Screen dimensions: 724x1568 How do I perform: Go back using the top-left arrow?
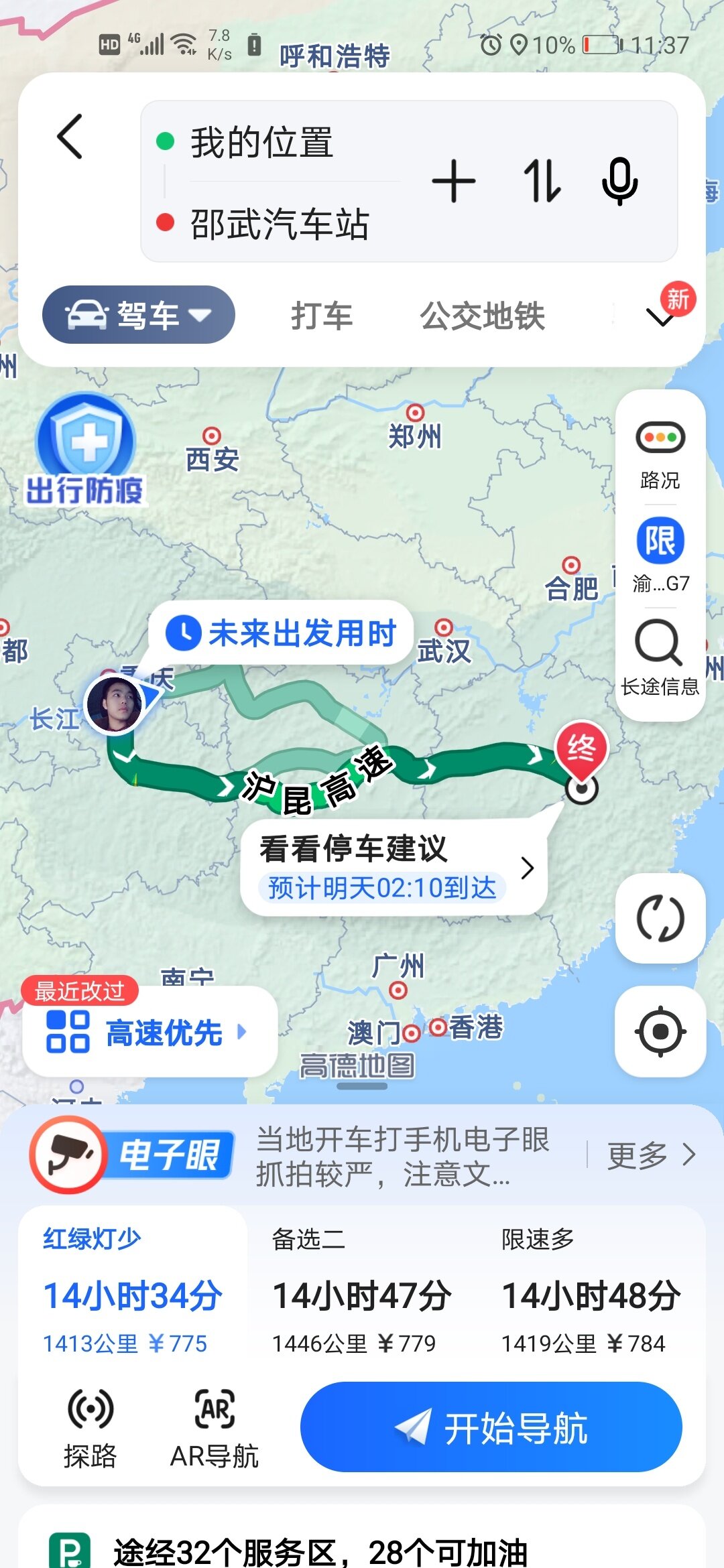point(70,137)
